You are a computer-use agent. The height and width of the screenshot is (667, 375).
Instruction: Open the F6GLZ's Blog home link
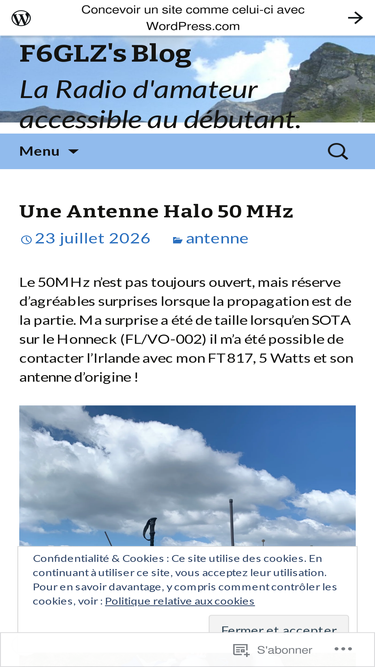(x=105, y=54)
